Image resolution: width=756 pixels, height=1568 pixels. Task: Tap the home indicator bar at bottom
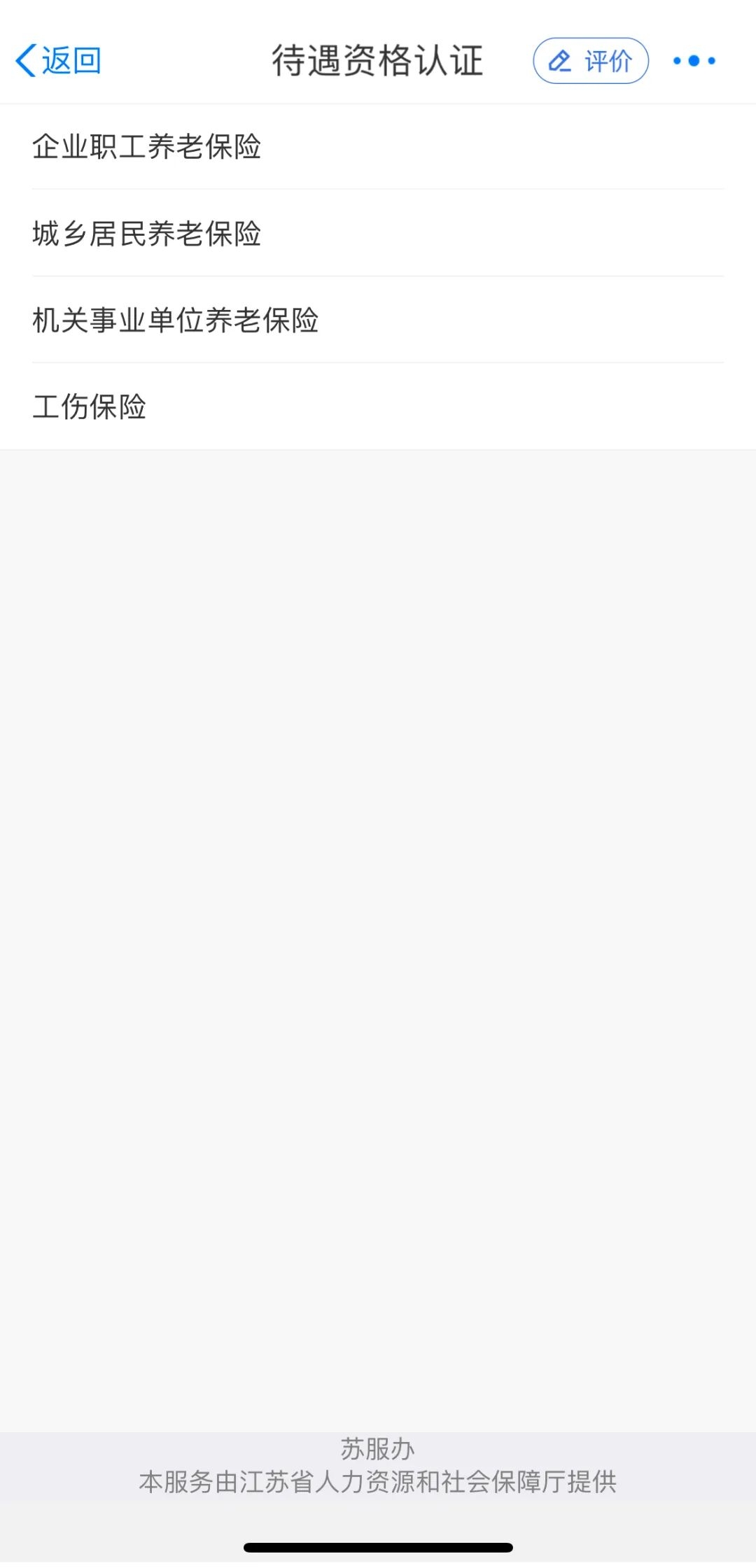tap(378, 1546)
